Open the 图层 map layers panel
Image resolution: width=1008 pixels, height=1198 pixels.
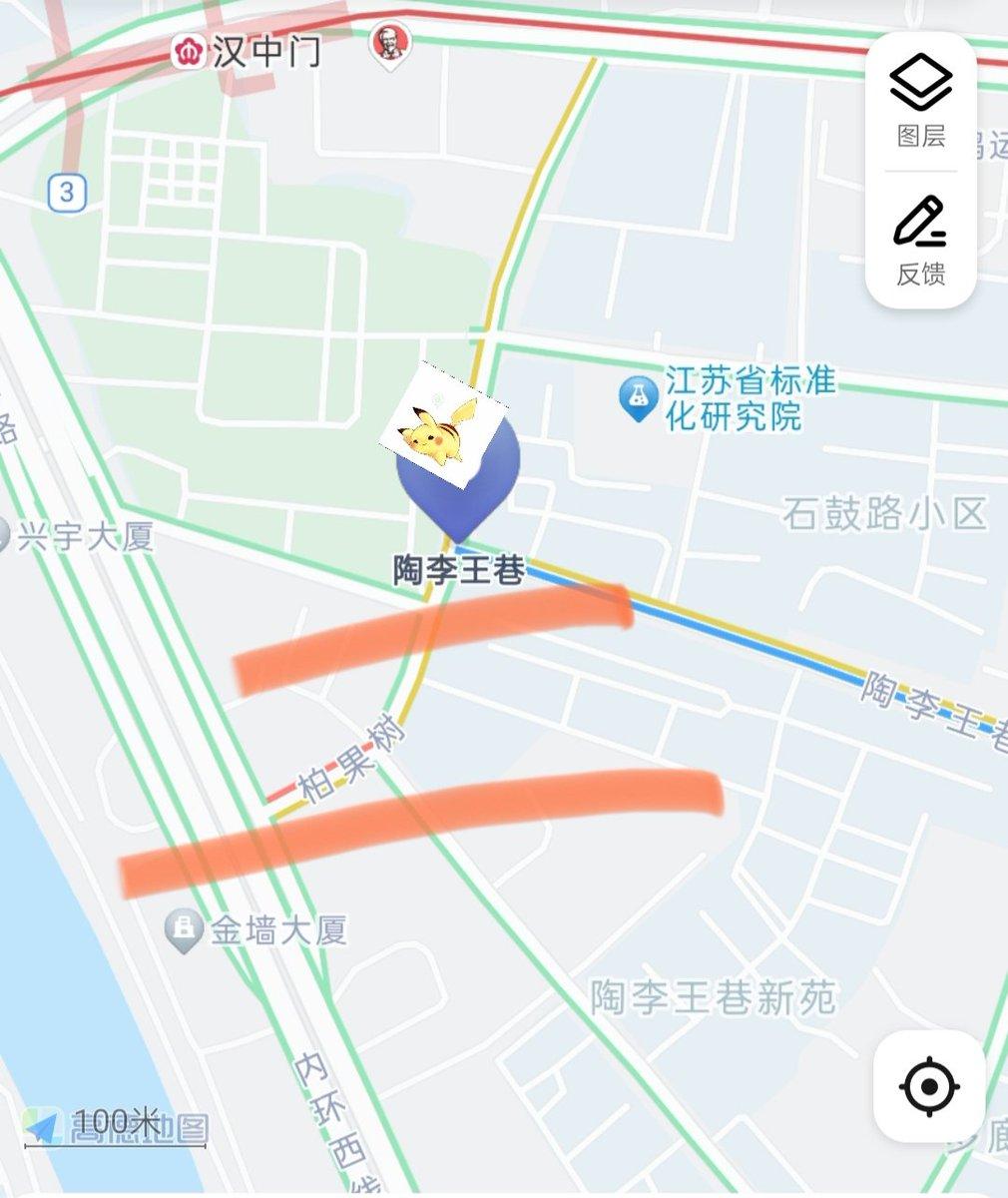coord(920,101)
